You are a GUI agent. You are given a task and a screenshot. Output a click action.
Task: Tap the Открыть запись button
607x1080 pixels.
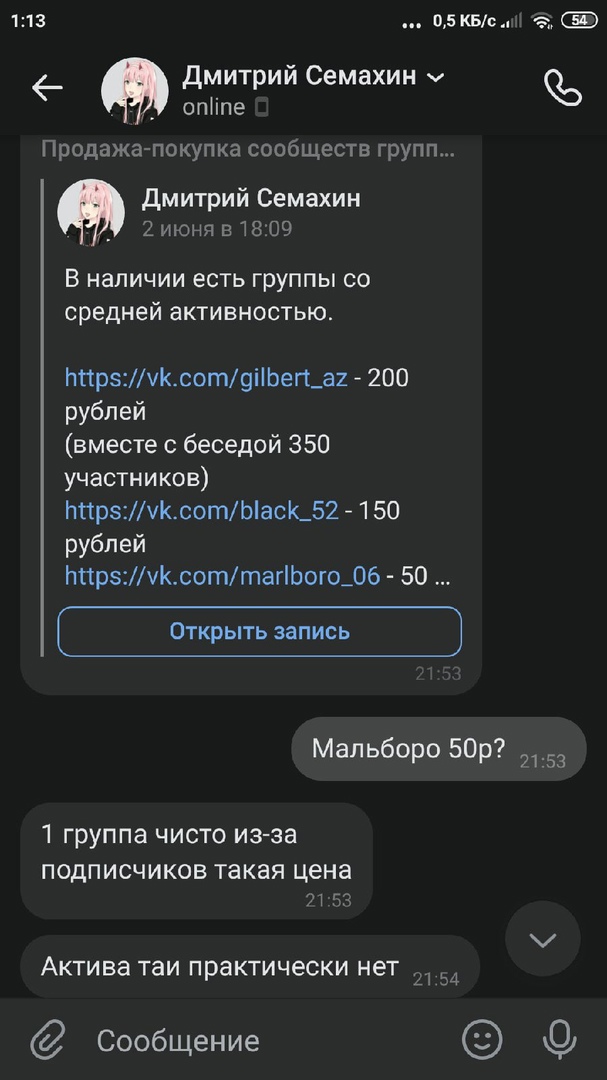[x=259, y=632]
